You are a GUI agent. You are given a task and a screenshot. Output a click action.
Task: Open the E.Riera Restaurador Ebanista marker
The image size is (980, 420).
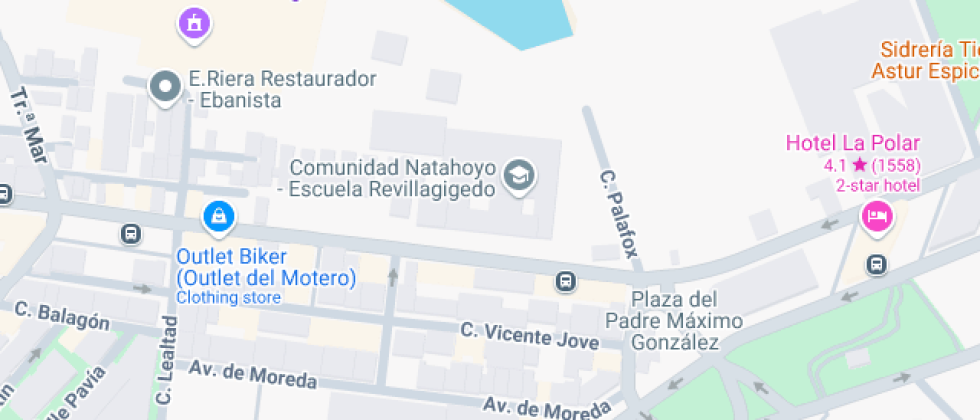point(165,88)
